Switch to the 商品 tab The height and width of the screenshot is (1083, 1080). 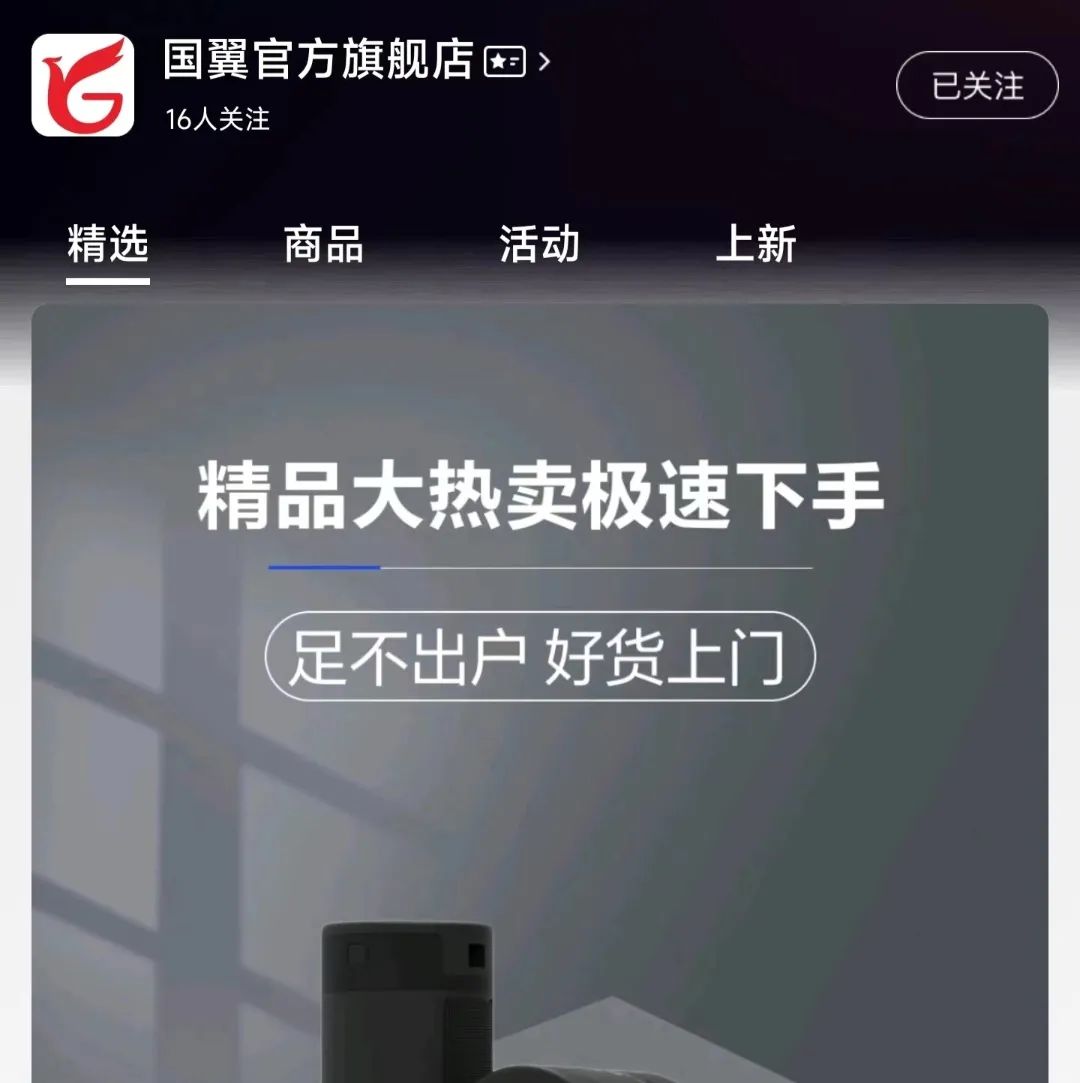323,245
